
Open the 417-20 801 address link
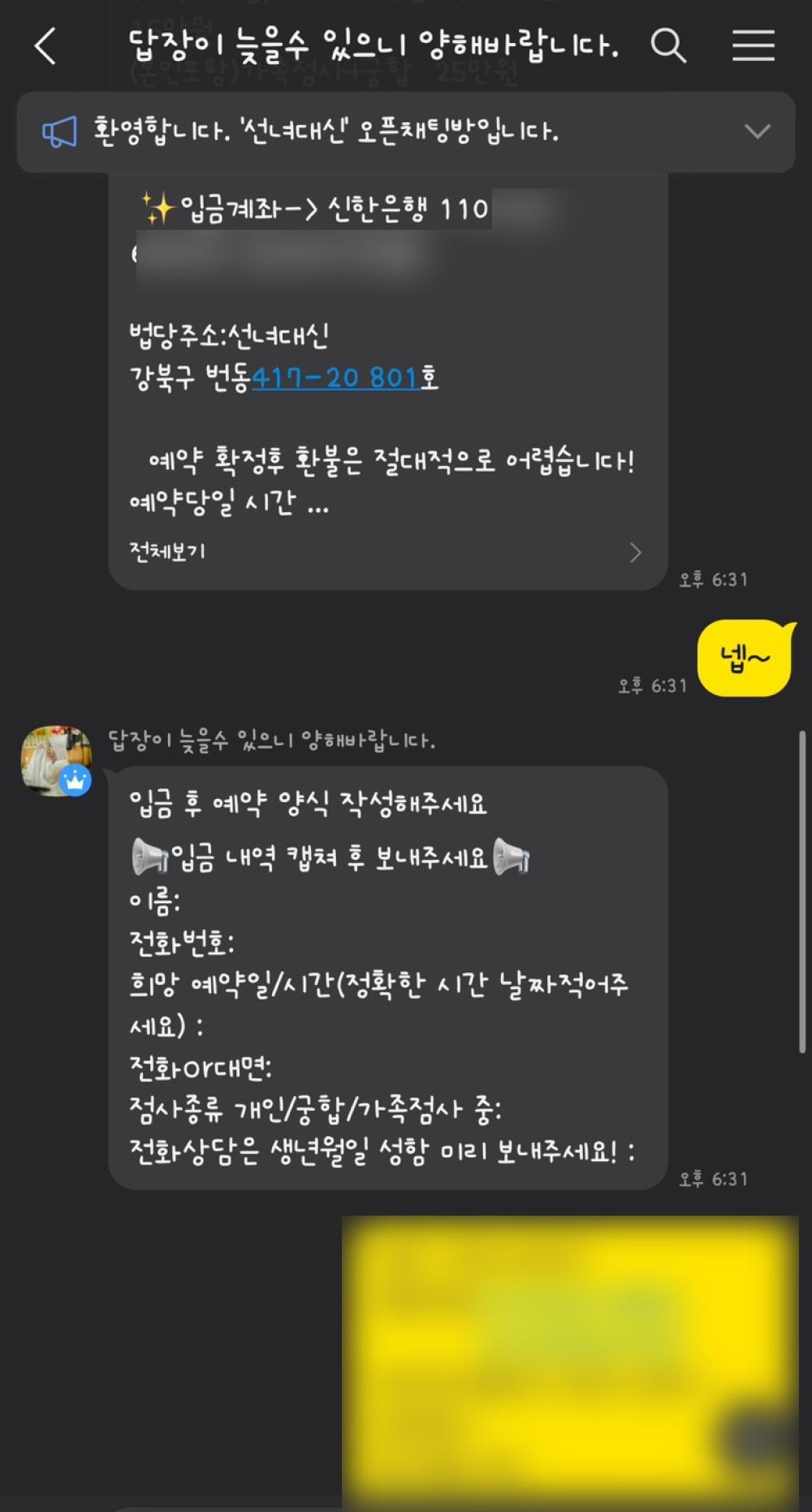coord(335,378)
